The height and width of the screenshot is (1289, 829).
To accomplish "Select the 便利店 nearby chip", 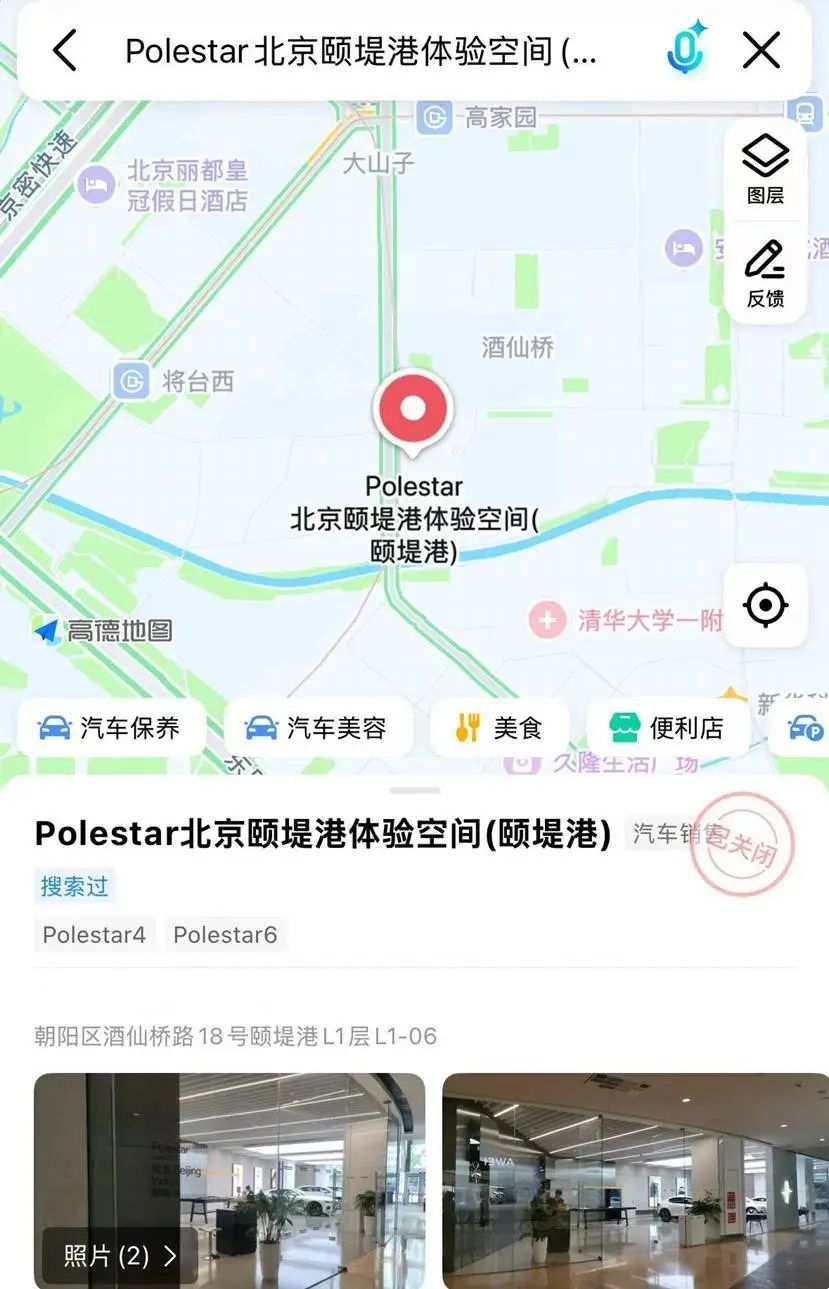I will coord(667,728).
